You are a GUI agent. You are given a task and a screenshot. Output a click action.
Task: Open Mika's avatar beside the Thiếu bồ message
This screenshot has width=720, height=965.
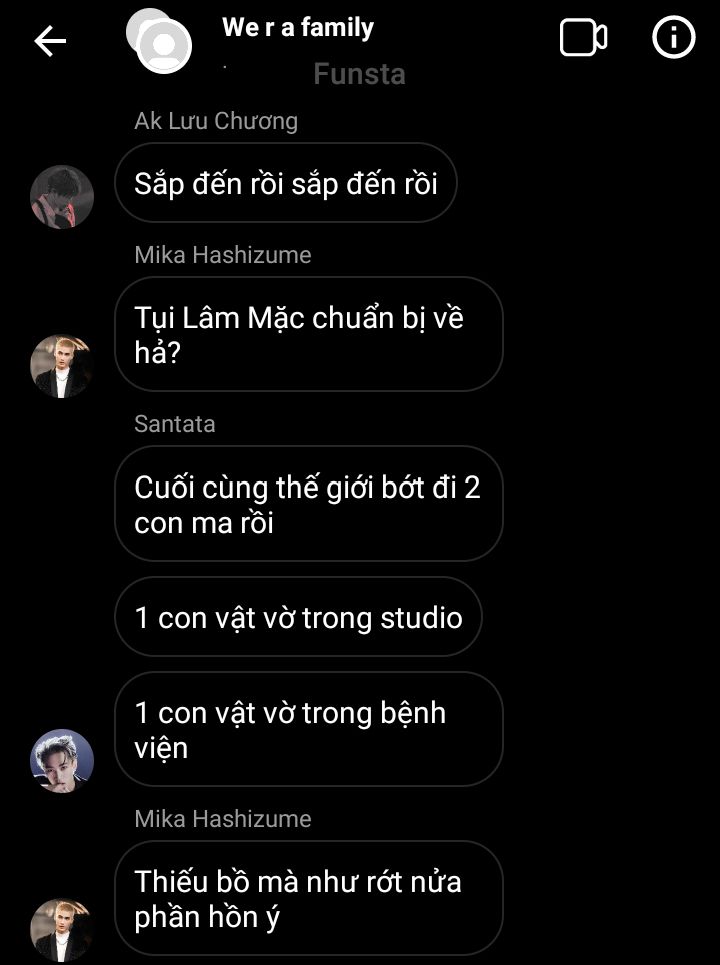coord(62,929)
